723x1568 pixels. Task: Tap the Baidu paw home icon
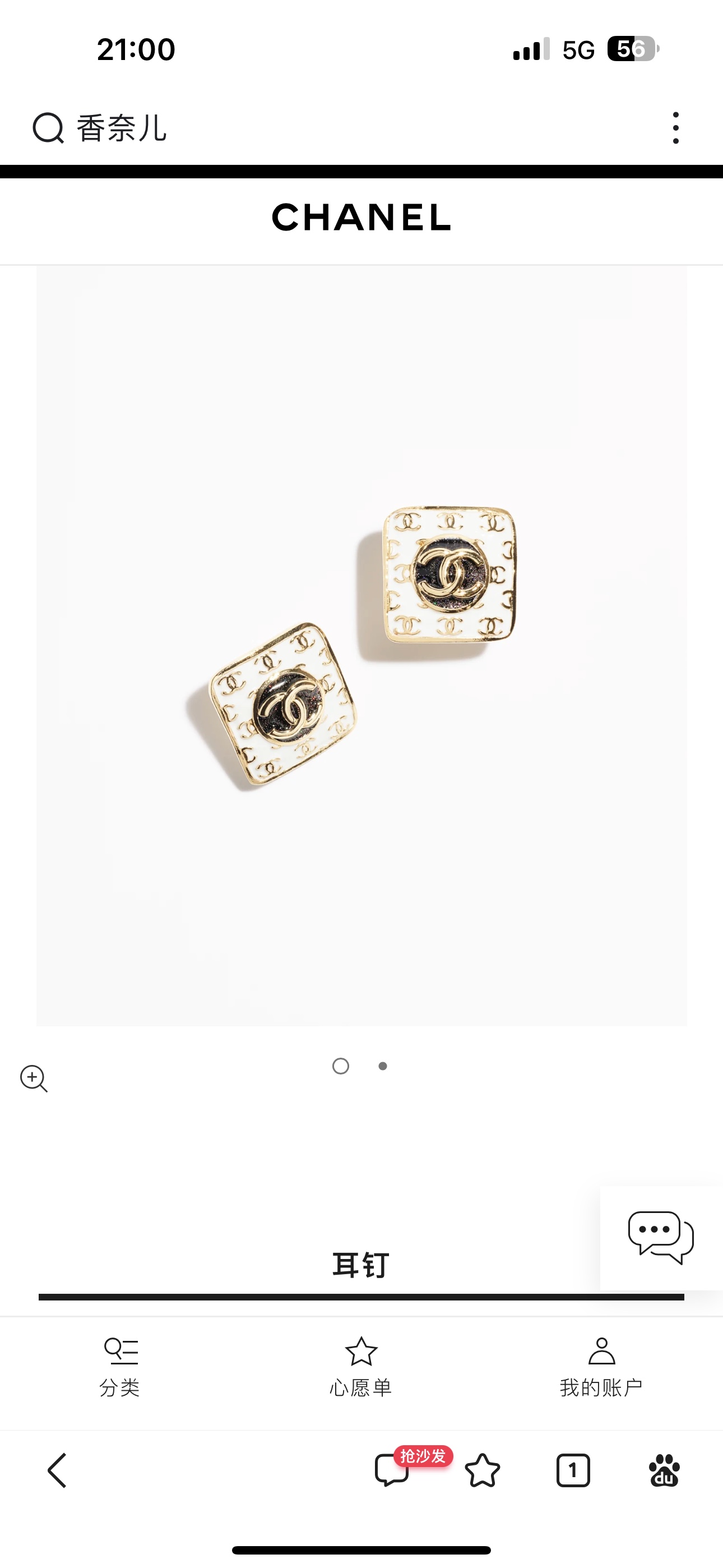[664, 1470]
